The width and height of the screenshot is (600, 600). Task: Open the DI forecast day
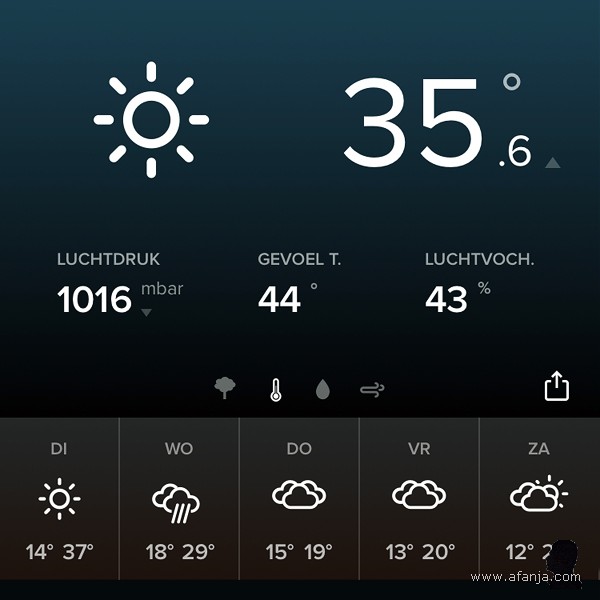point(59,498)
